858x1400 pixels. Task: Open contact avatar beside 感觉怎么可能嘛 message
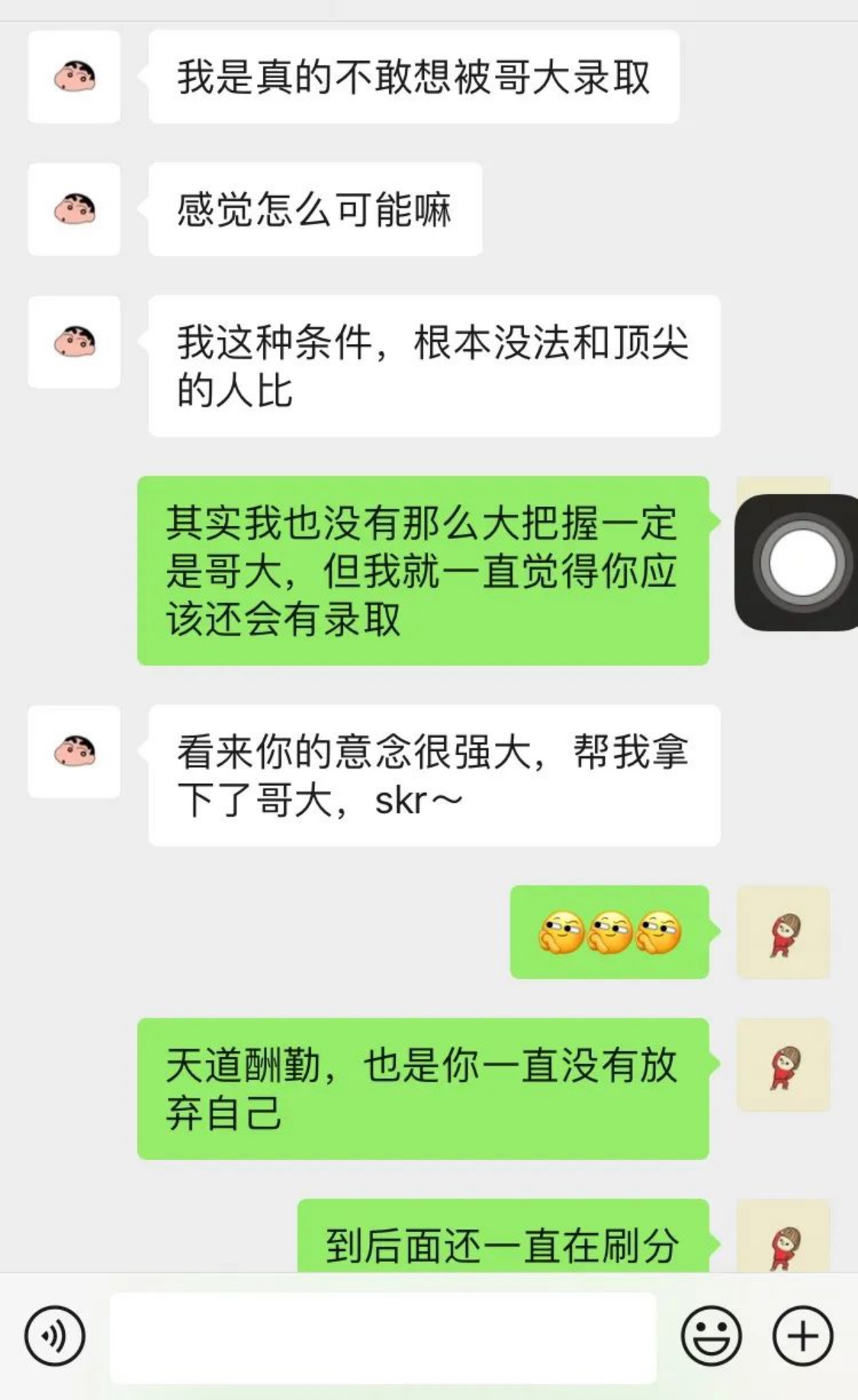[74, 209]
